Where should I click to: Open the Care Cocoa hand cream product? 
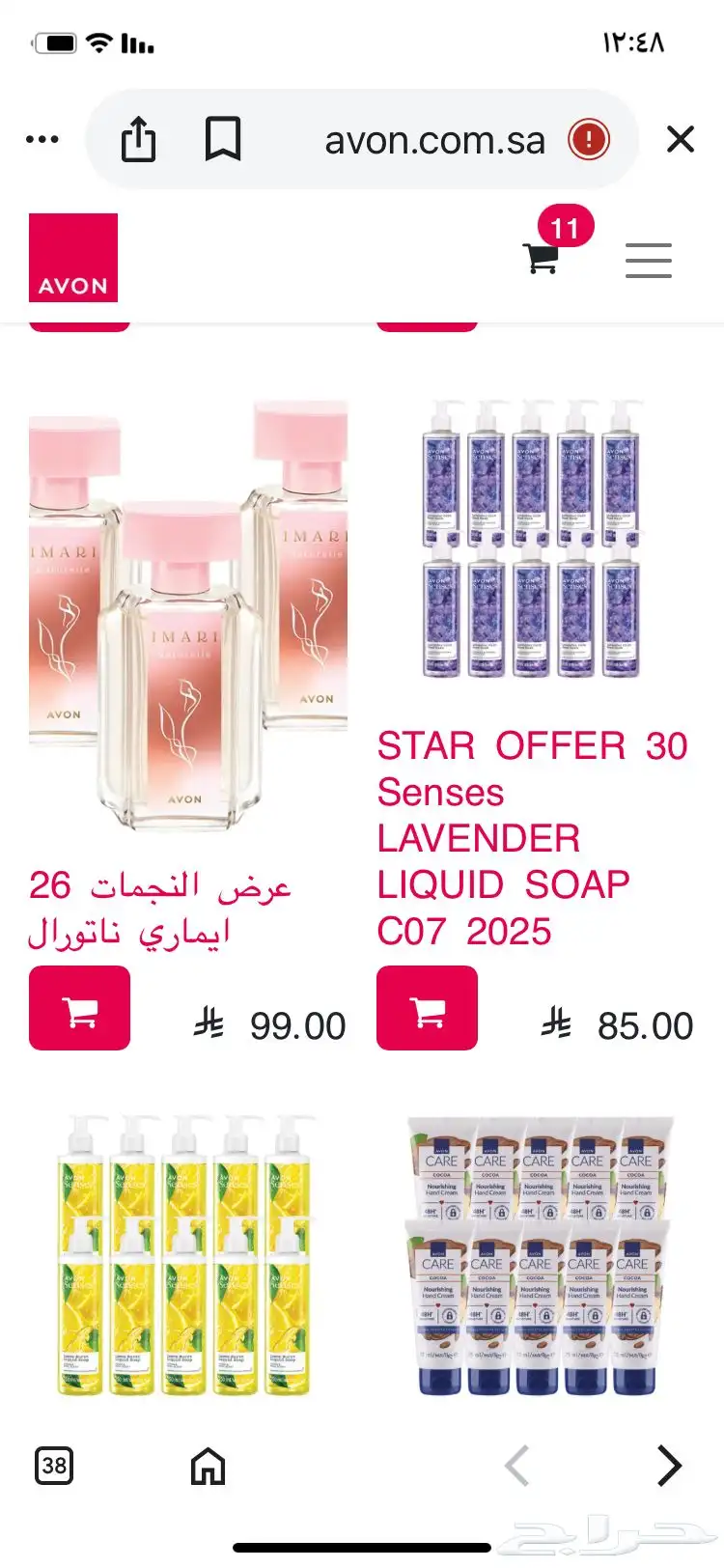pyautogui.click(x=537, y=1255)
